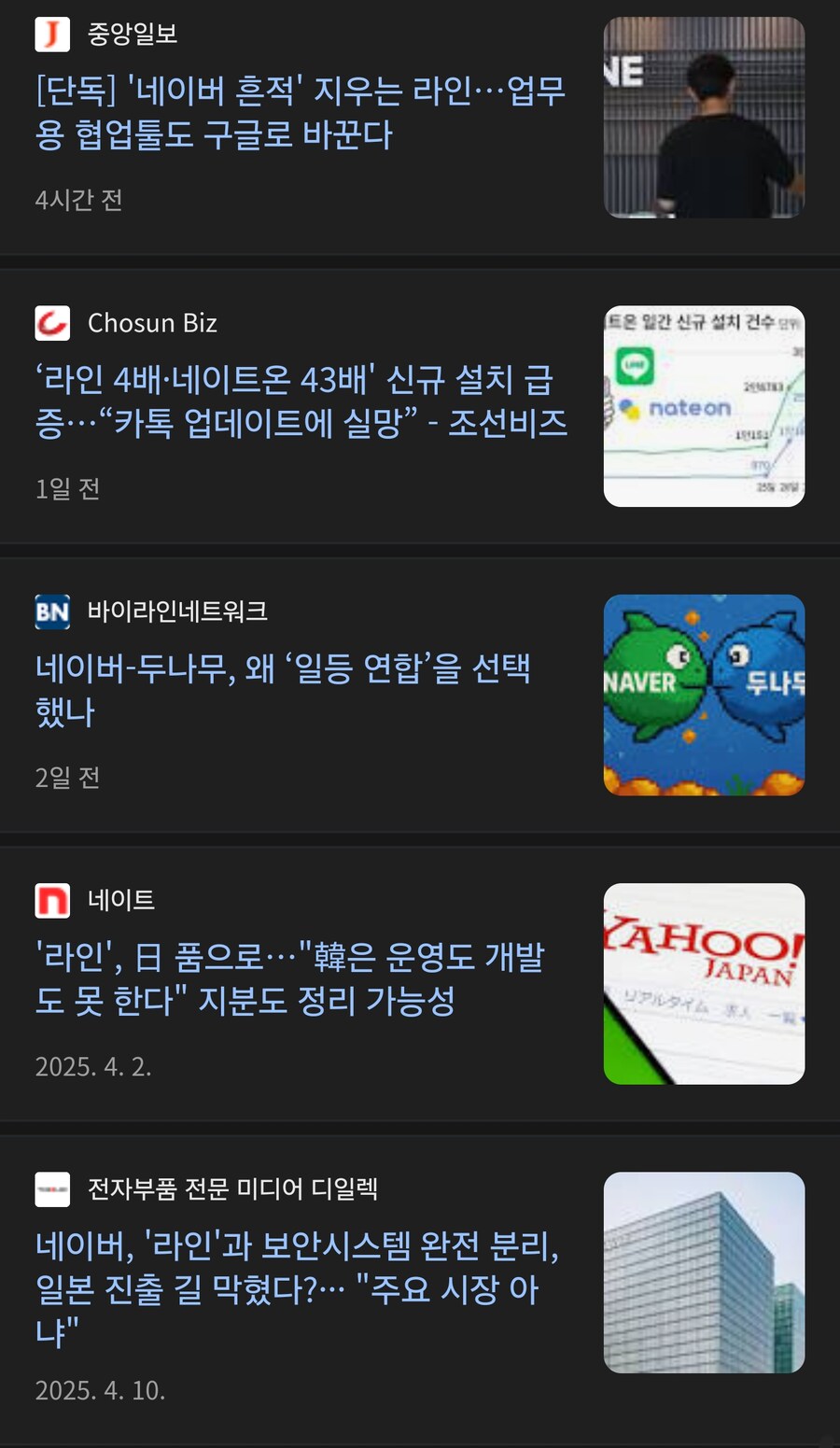Open the 네이트 article '라인', 日 품으로

point(289,978)
